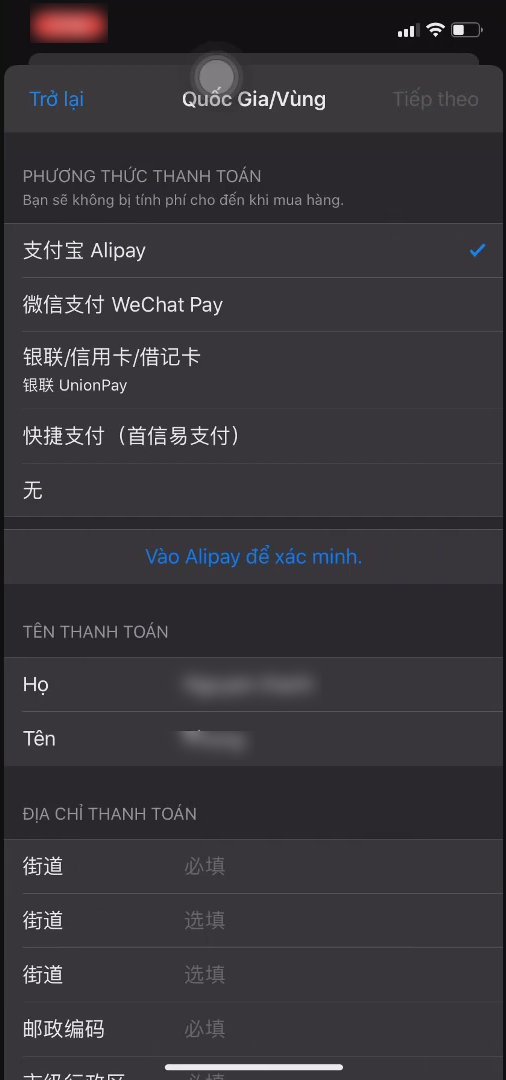Choose 快捷支付（首信易支付）method
Screen dimensions: 506x1080
253,436
